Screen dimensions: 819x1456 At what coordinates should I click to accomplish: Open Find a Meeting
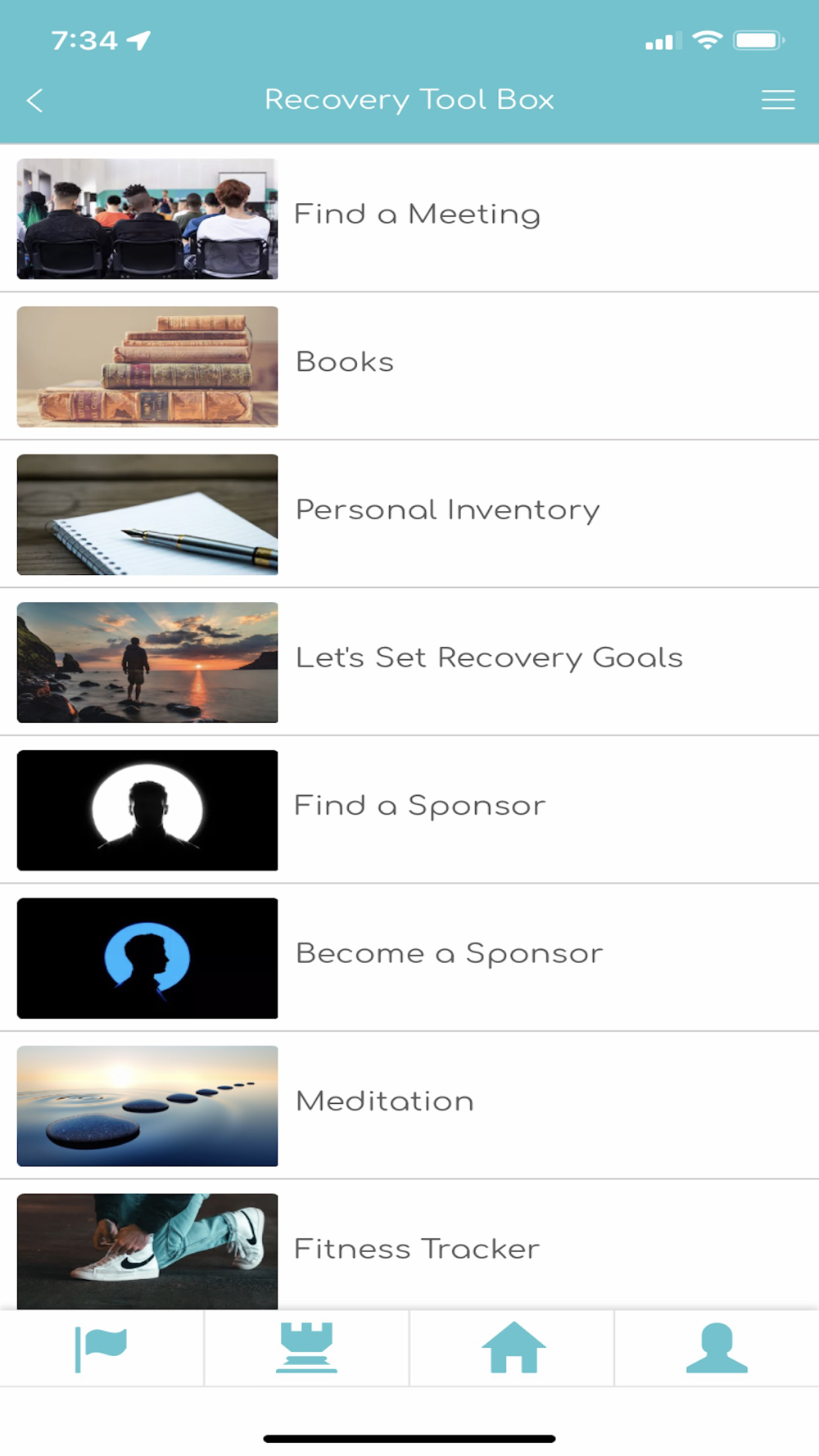point(409,219)
